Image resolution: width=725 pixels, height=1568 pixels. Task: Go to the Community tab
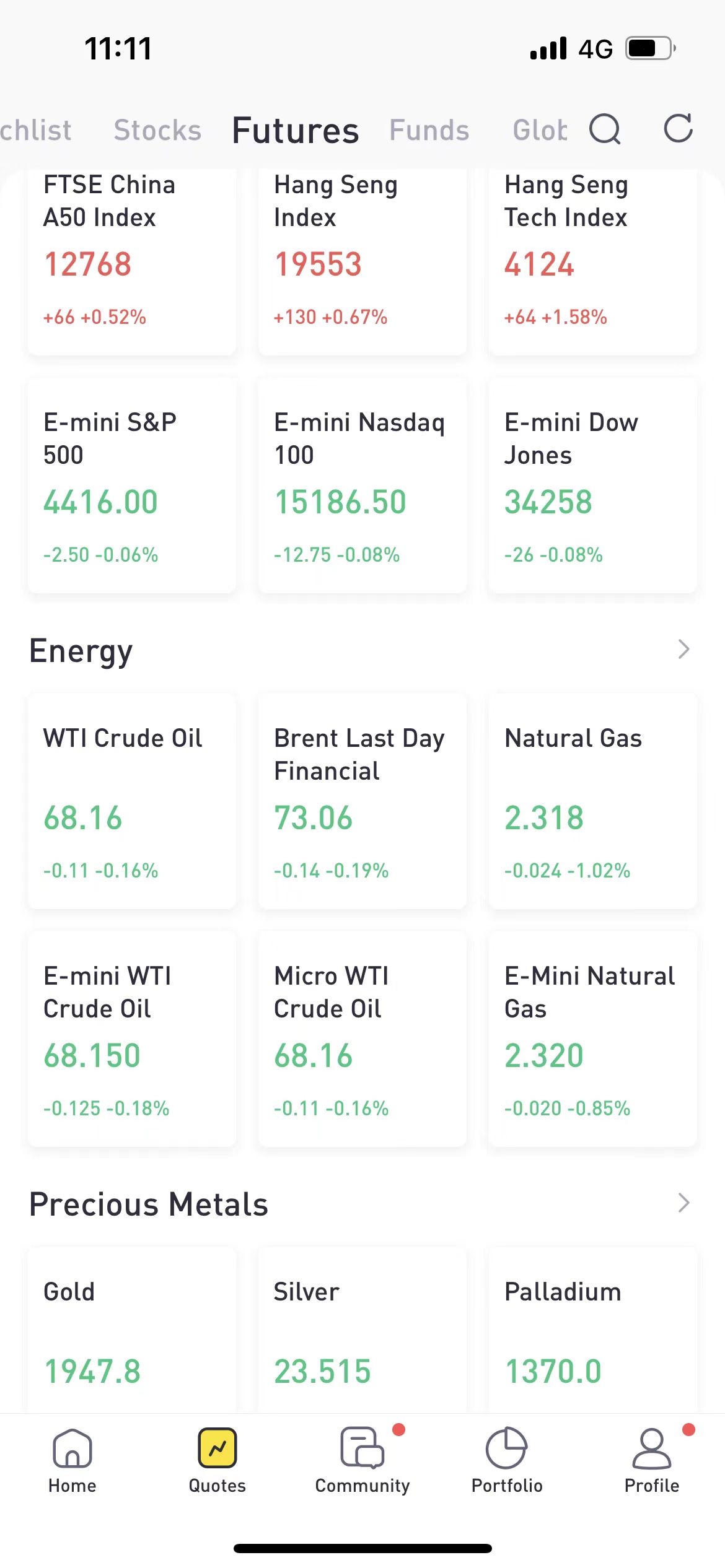(x=362, y=1460)
